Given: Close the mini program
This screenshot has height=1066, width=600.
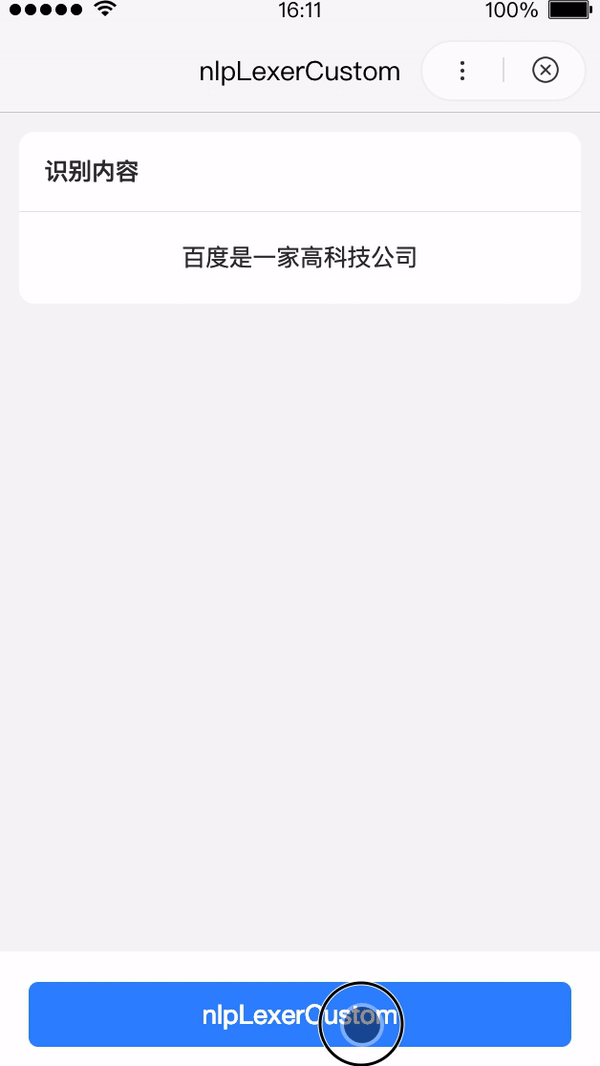Looking at the screenshot, I should [x=545, y=71].
